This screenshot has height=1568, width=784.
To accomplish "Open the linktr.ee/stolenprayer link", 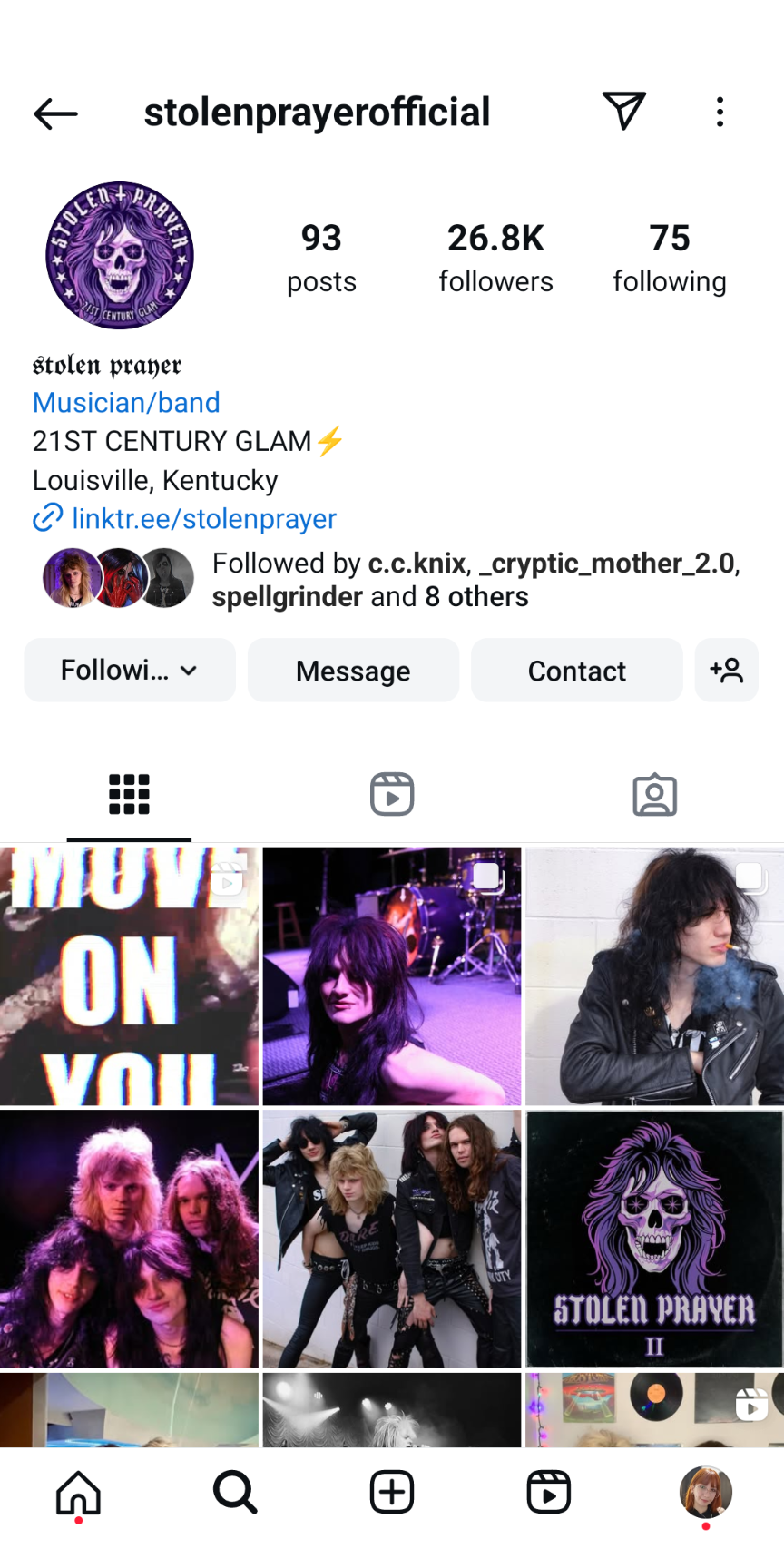I will tap(203, 519).
